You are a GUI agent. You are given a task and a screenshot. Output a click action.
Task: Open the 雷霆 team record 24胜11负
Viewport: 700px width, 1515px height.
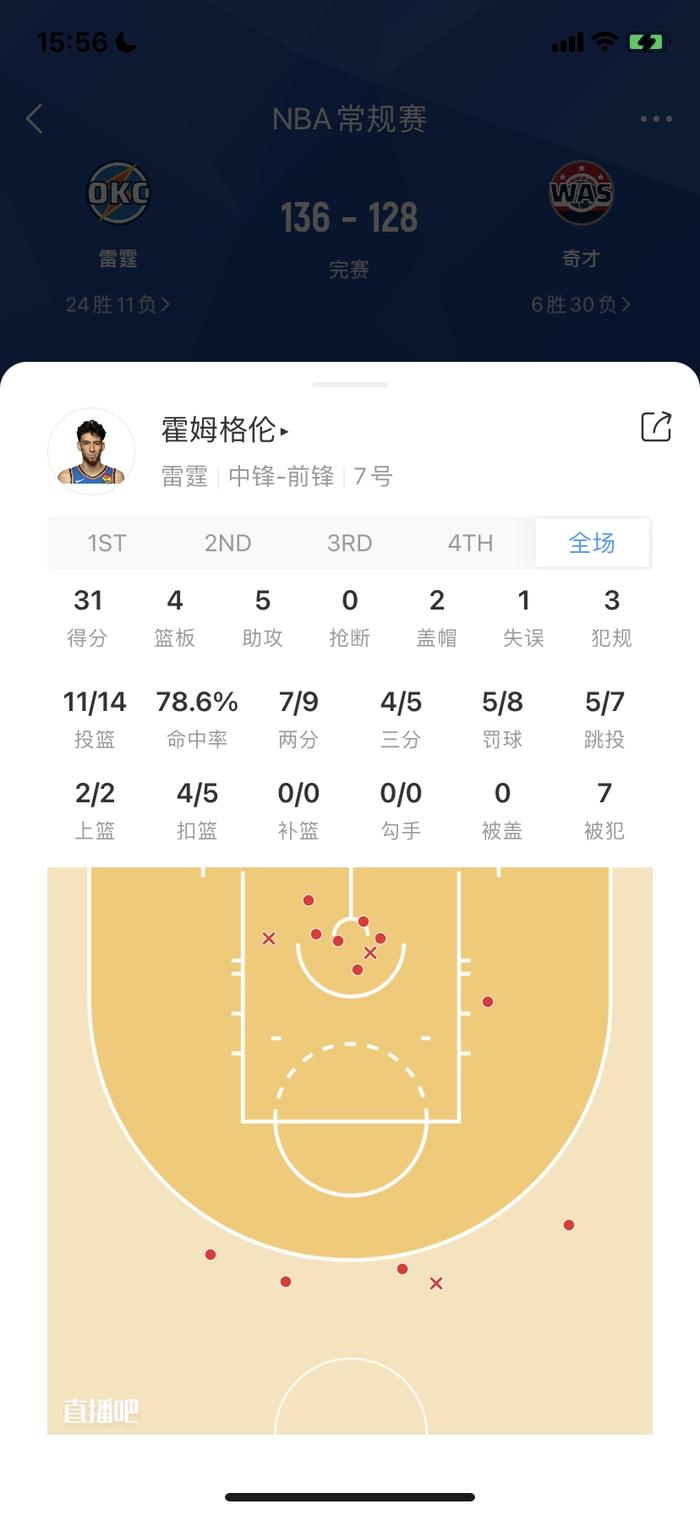coord(118,304)
